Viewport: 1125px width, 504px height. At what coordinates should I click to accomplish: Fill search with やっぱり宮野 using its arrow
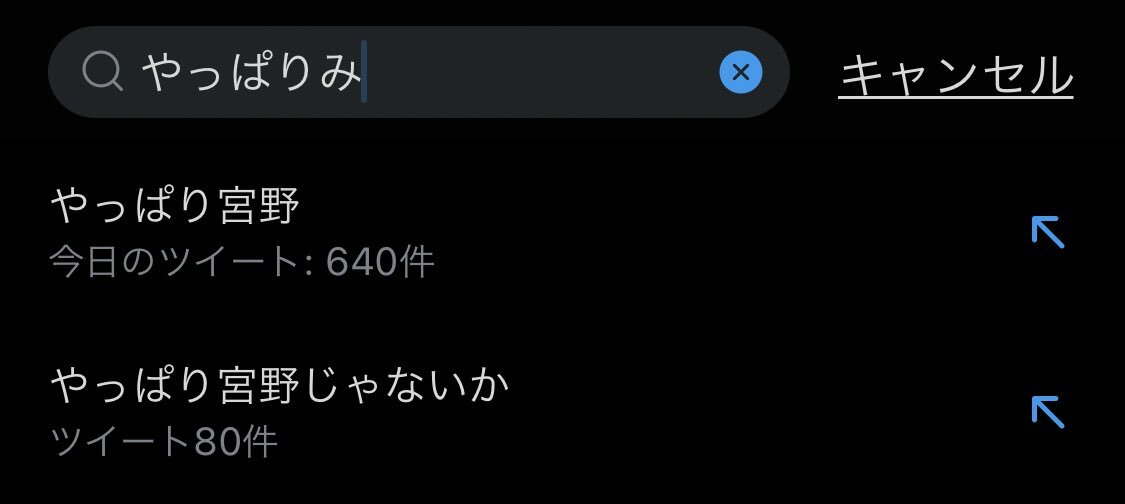[1047, 232]
